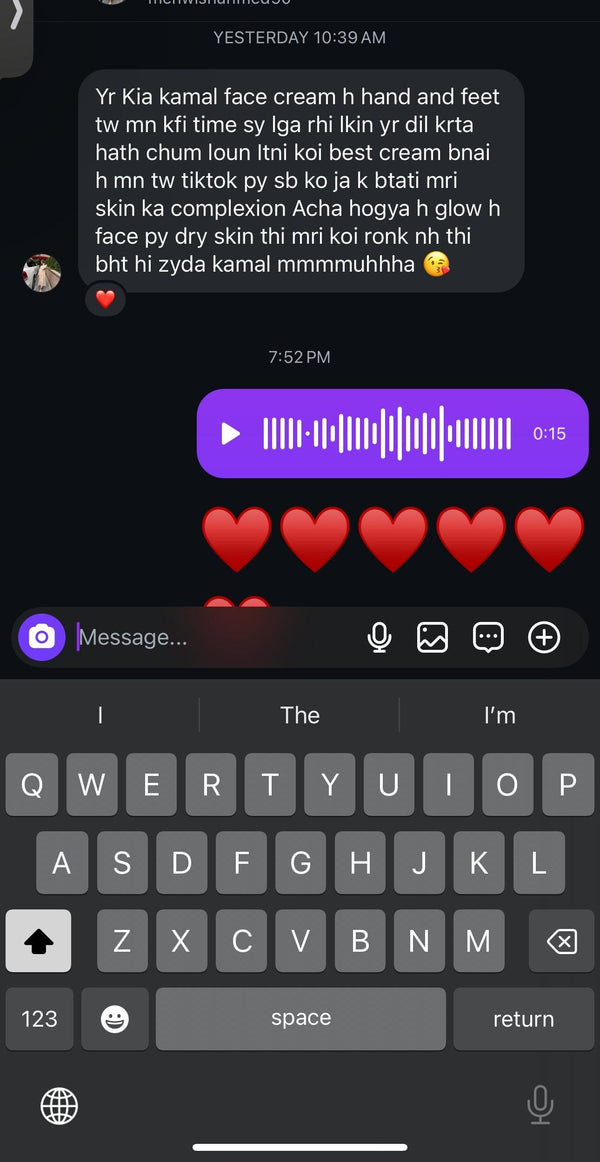Switch keyboard language with globe icon
600x1162 pixels.
pos(59,1105)
